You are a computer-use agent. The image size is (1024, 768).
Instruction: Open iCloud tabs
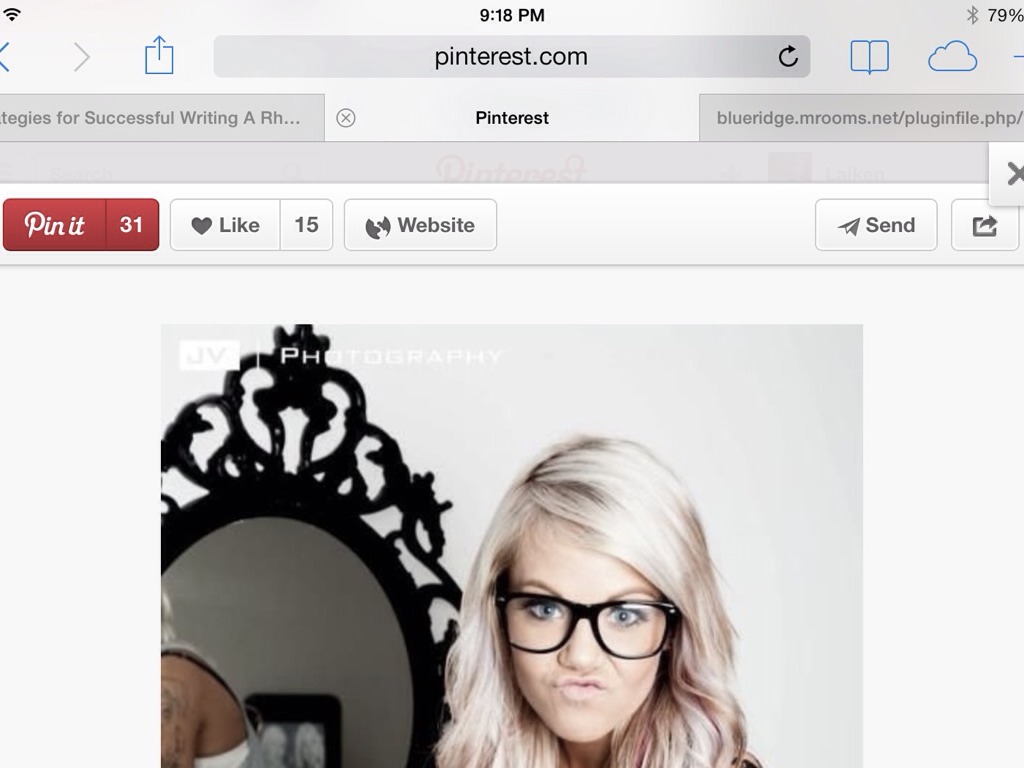tap(952, 57)
